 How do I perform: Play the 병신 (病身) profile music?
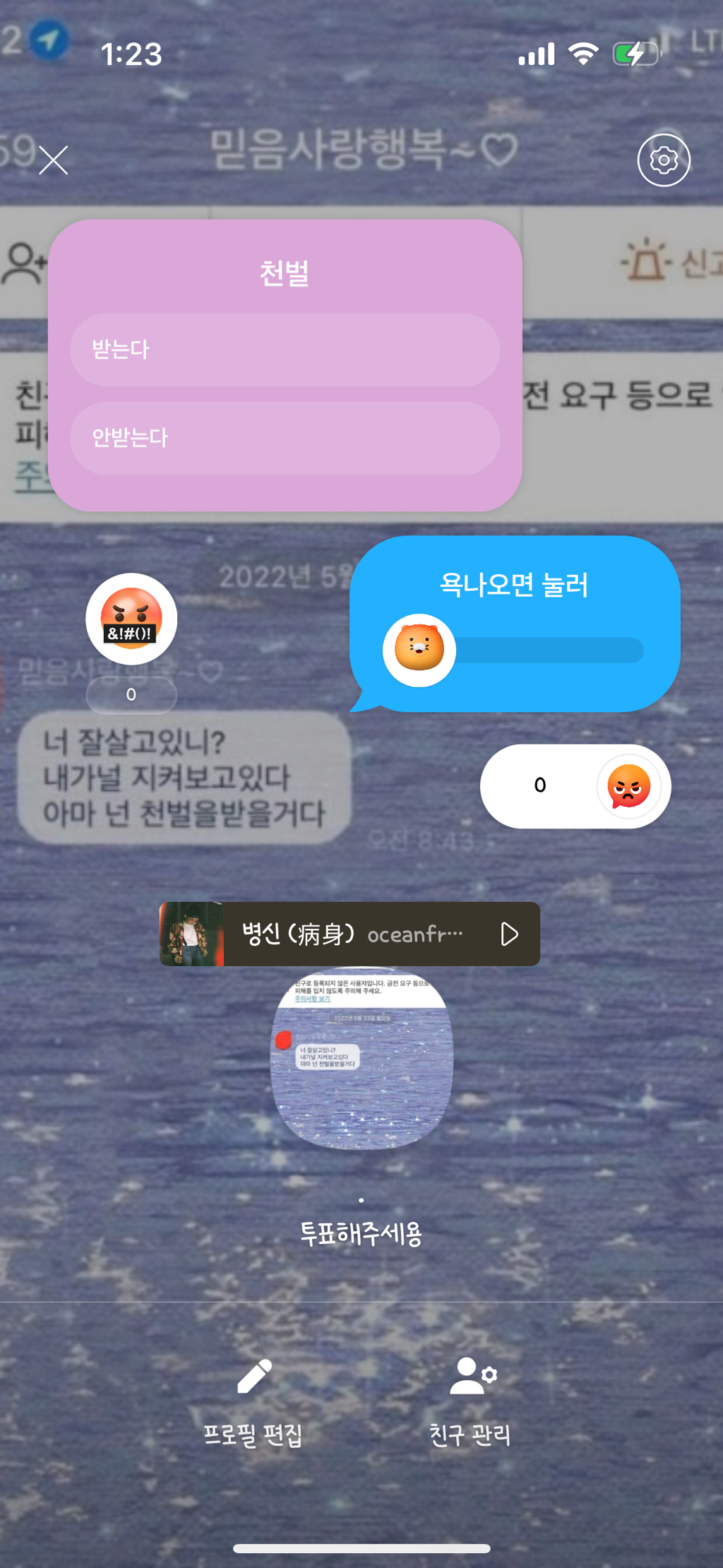click(x=509, y=934)
